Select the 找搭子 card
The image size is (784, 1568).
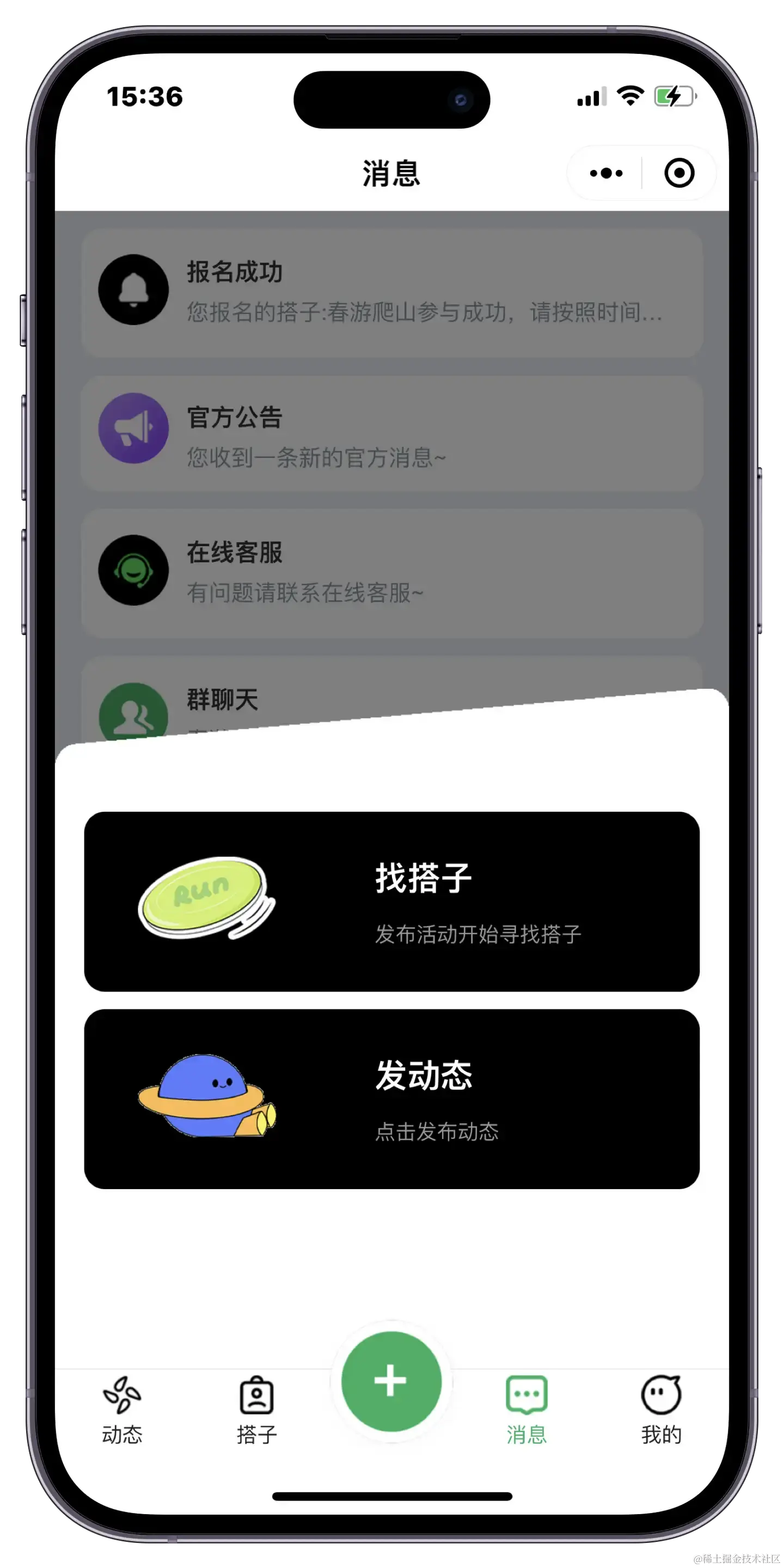click(x=391, y=902)
